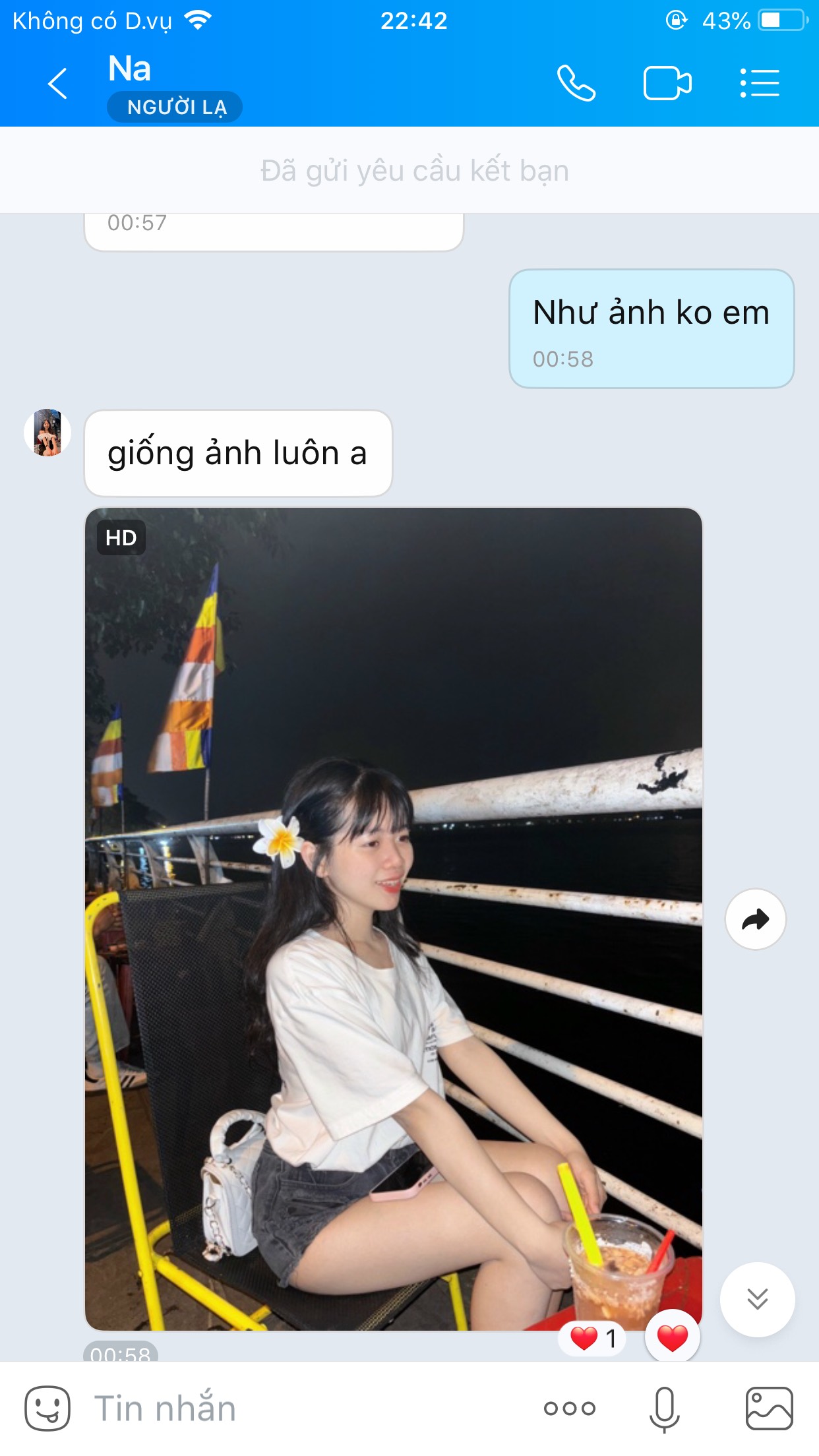819x1456 pixels.
Task: Go back from the Na chat
Action: coord(58,84)
